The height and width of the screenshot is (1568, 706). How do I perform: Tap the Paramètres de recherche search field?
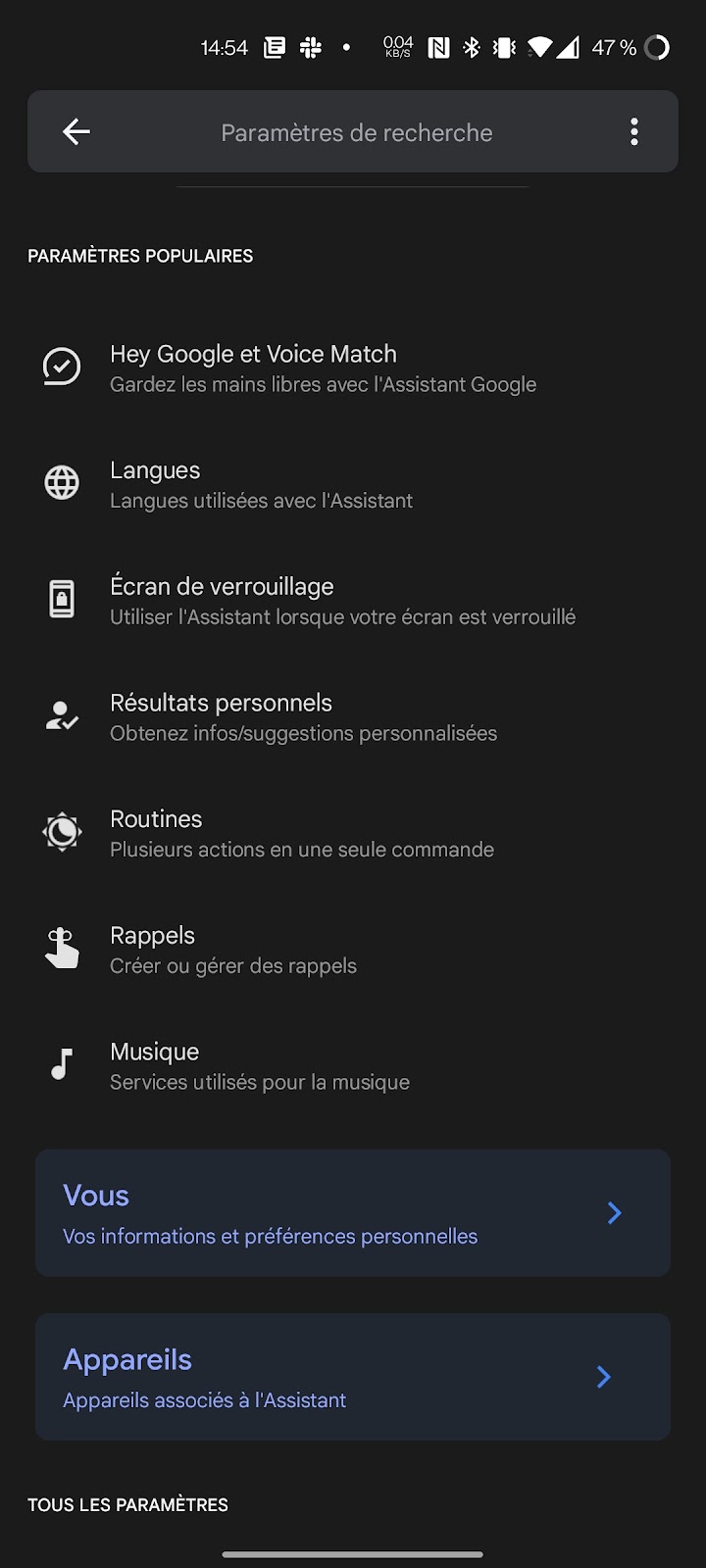click(356, 132)
